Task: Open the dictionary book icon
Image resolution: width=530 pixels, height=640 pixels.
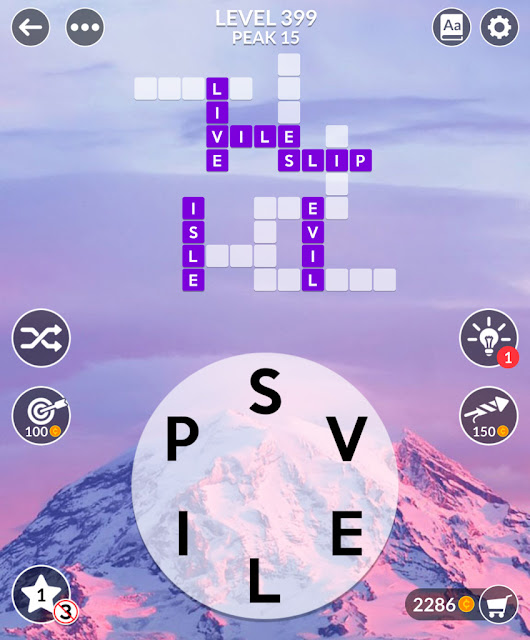Action: coord(452,27)
